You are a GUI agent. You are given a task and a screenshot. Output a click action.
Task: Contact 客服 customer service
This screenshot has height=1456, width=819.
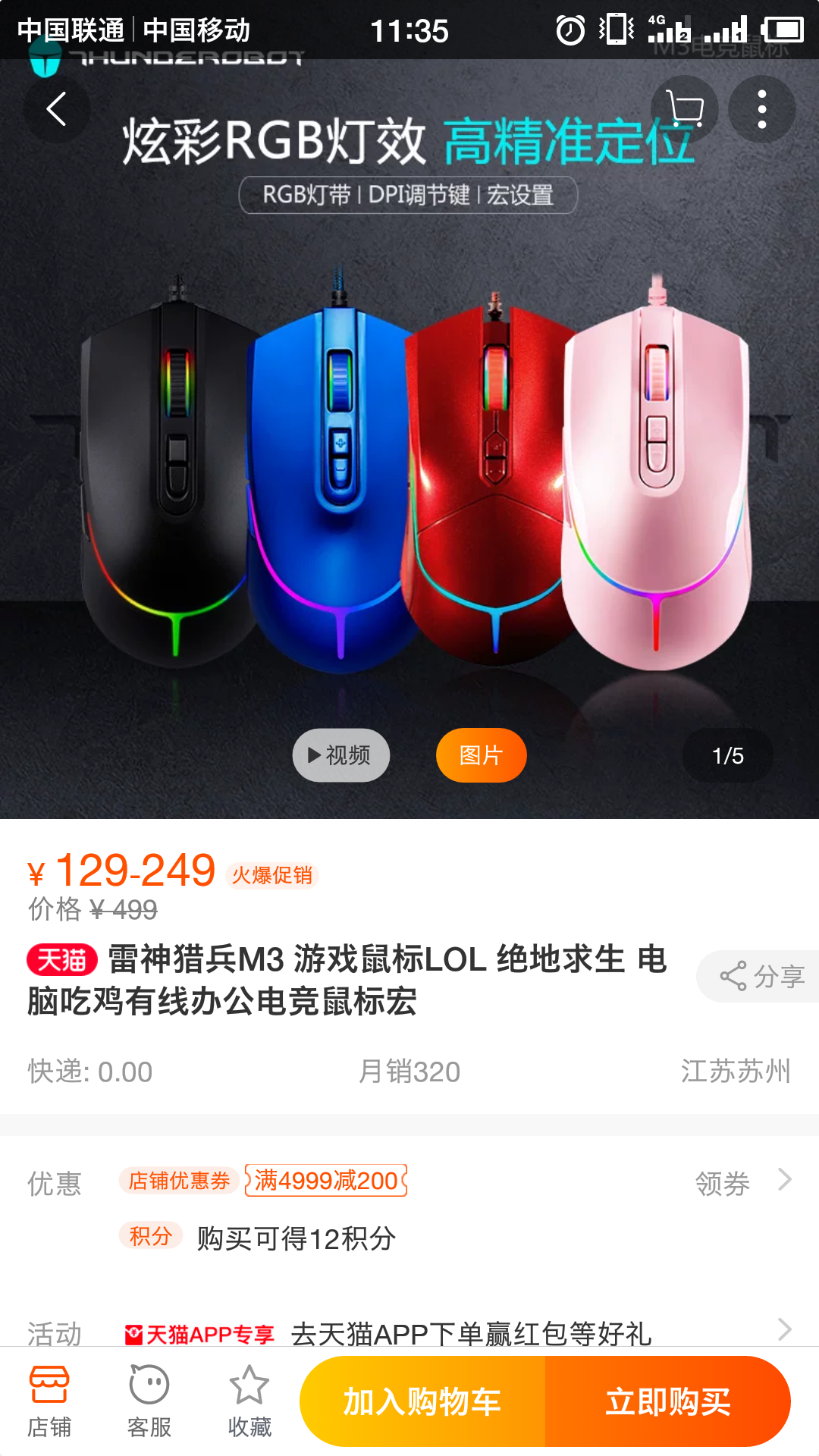[x=149, y=1401]
